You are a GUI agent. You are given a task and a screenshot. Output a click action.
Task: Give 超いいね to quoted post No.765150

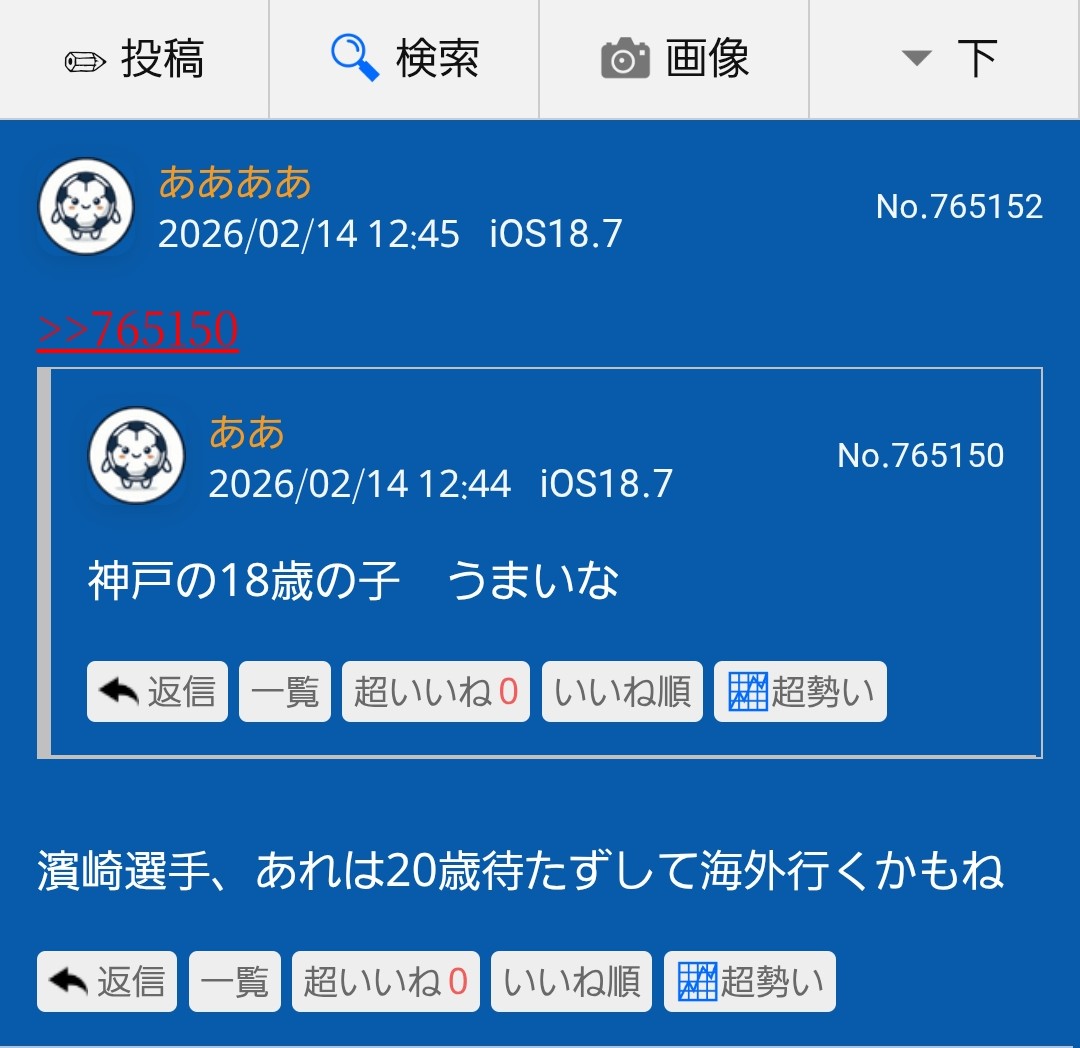pos(436,692)
